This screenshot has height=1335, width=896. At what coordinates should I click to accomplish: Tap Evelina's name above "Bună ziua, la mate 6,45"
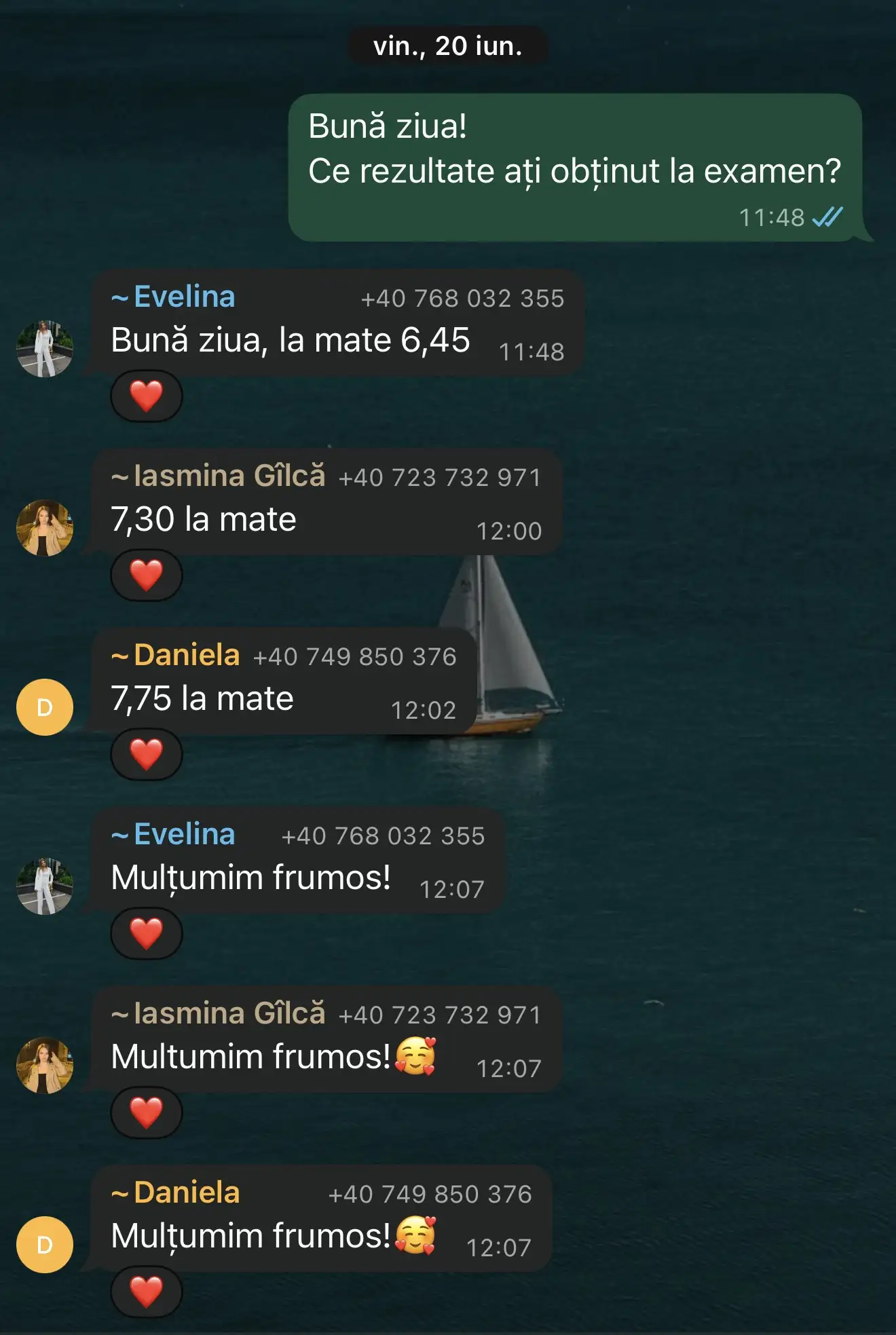(184, 297)
